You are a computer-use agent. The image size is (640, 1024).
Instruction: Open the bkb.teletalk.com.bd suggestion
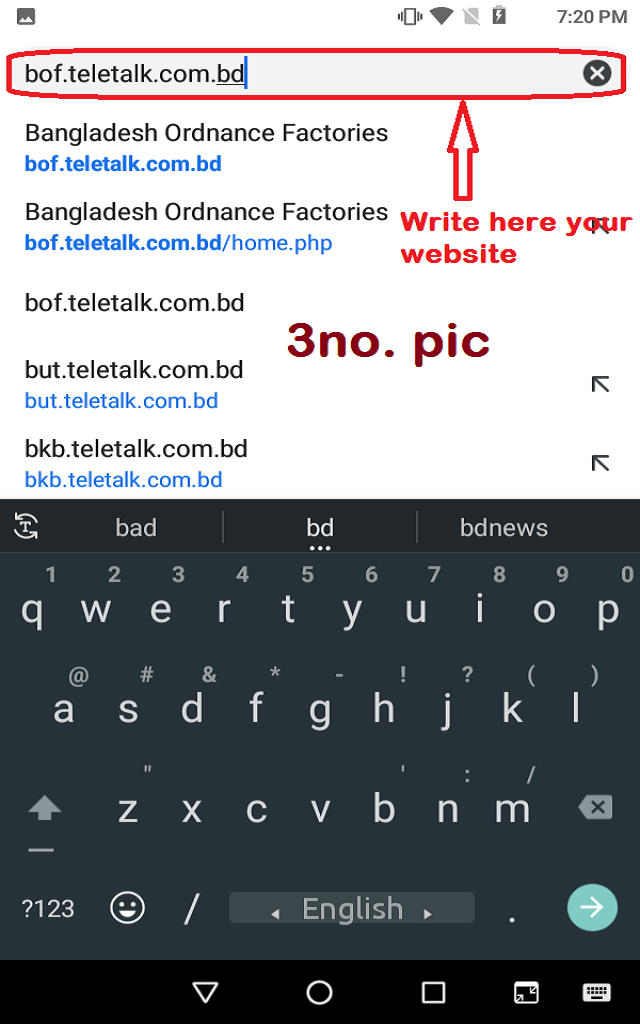pyautogui.click(x=136, y=463)
